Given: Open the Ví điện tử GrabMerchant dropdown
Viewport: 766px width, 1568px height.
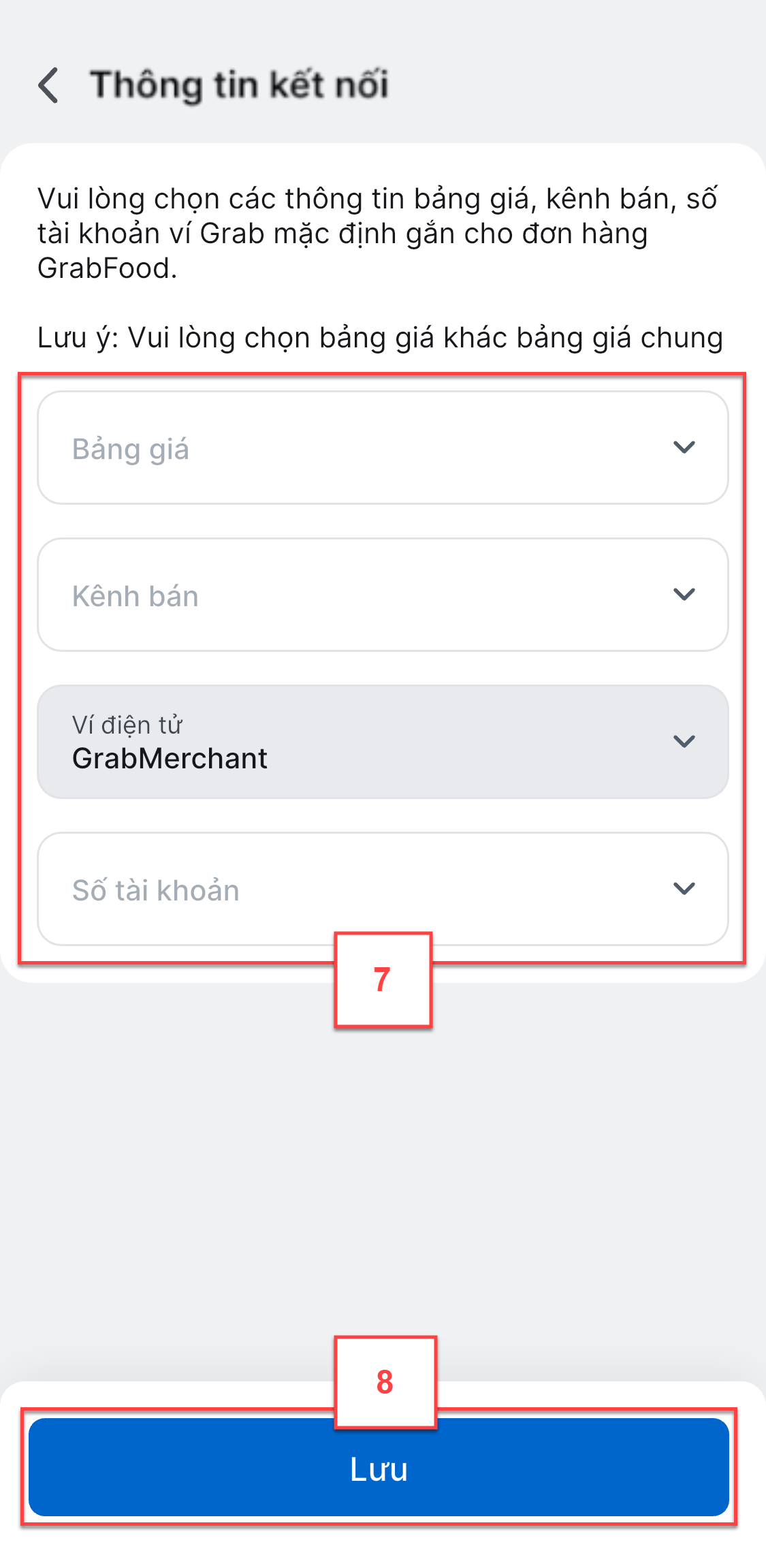Looking at the screenshot, I should [x=383, y=742].
